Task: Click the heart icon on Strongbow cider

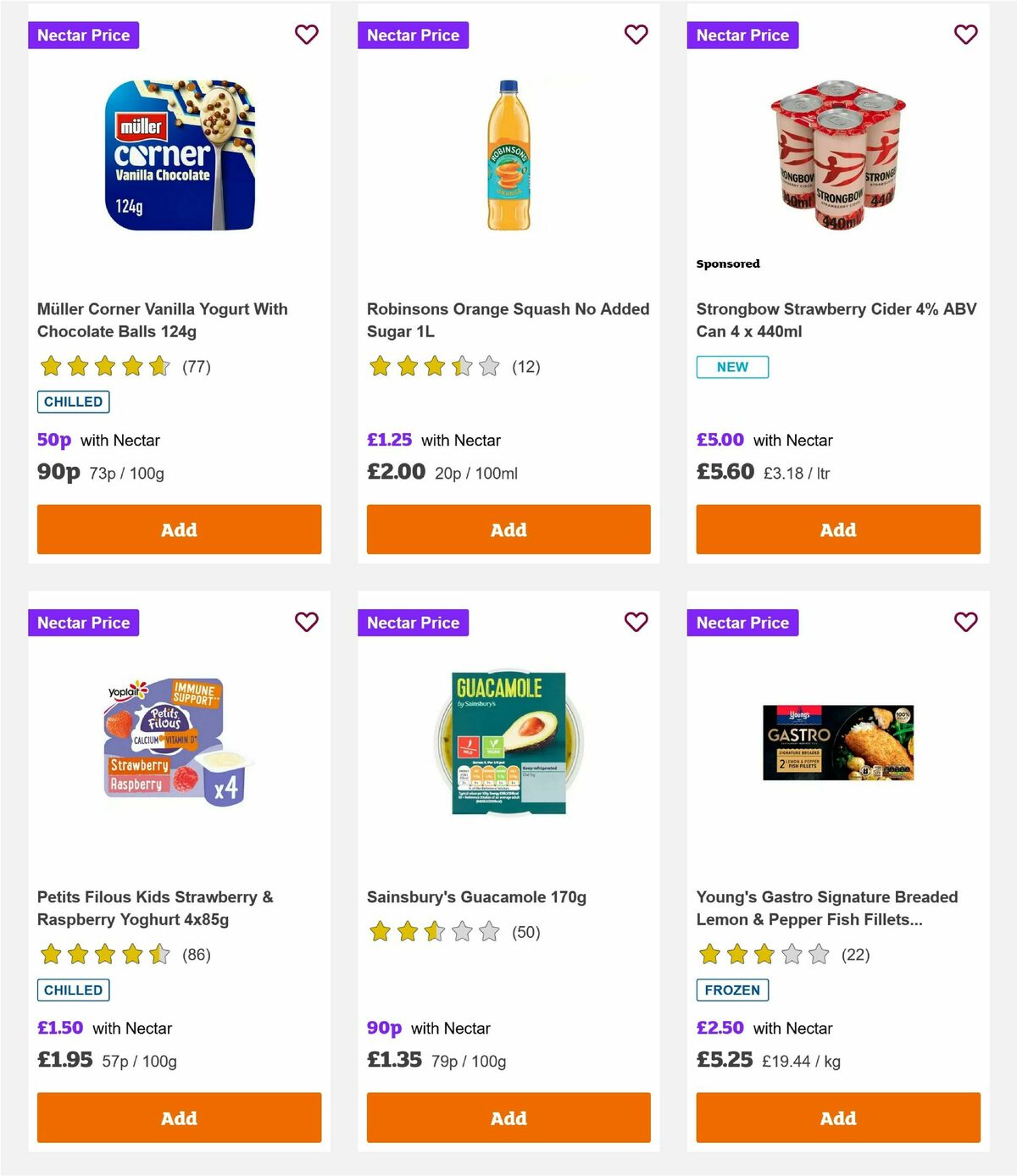Action: pos(965,35)
